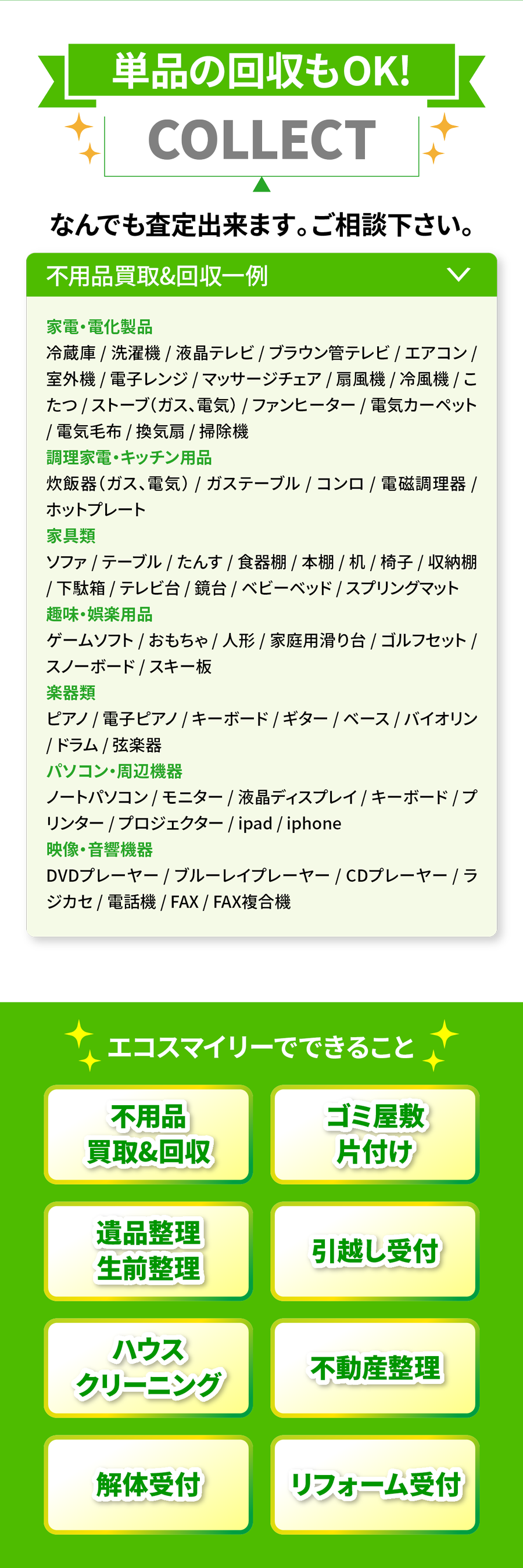Screen dimensions: 523x1568
Task: Select 遺品整理 生前整理 button
Action: point(148,1251)
